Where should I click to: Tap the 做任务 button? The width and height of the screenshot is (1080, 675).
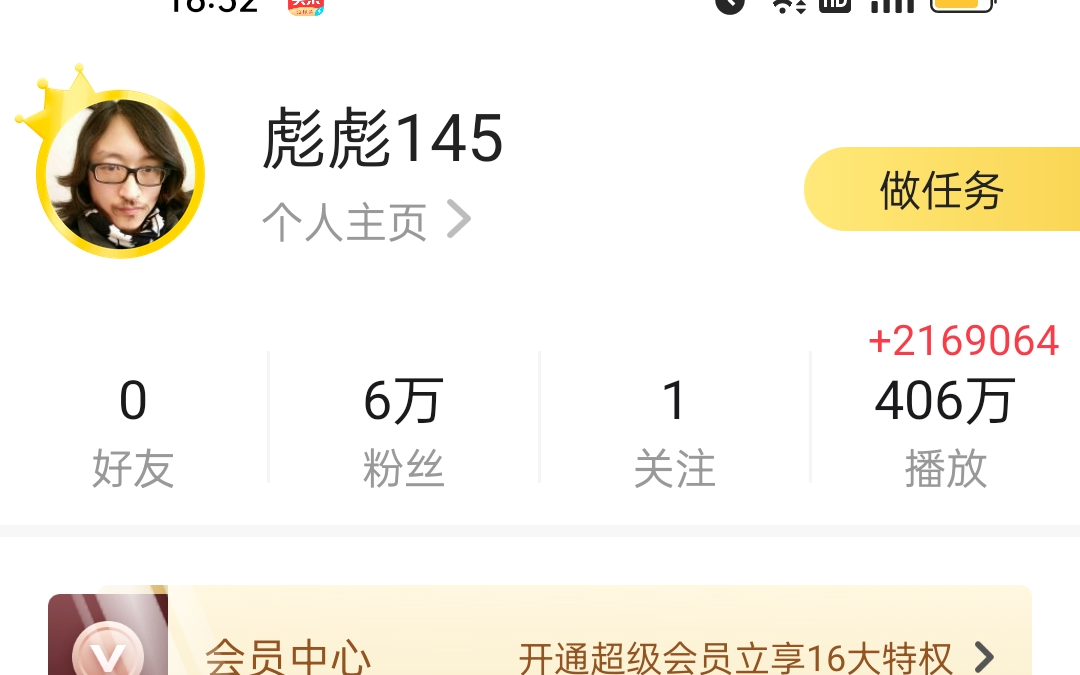click(941, 190)
